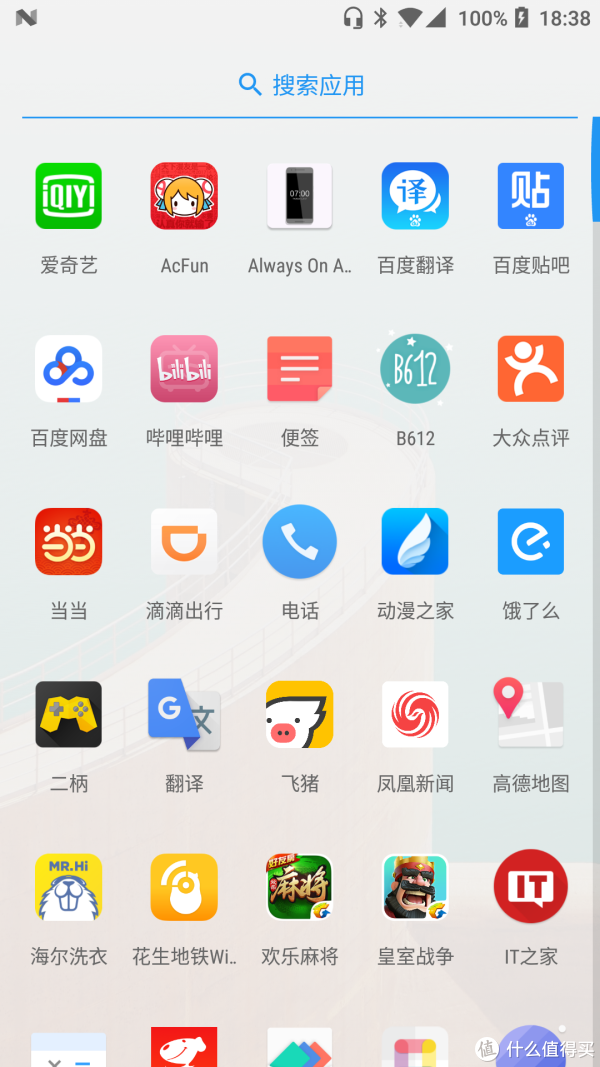Open the Always On app
The height and width of the screenshot is (1067, 600).
[x=300, y=196]
